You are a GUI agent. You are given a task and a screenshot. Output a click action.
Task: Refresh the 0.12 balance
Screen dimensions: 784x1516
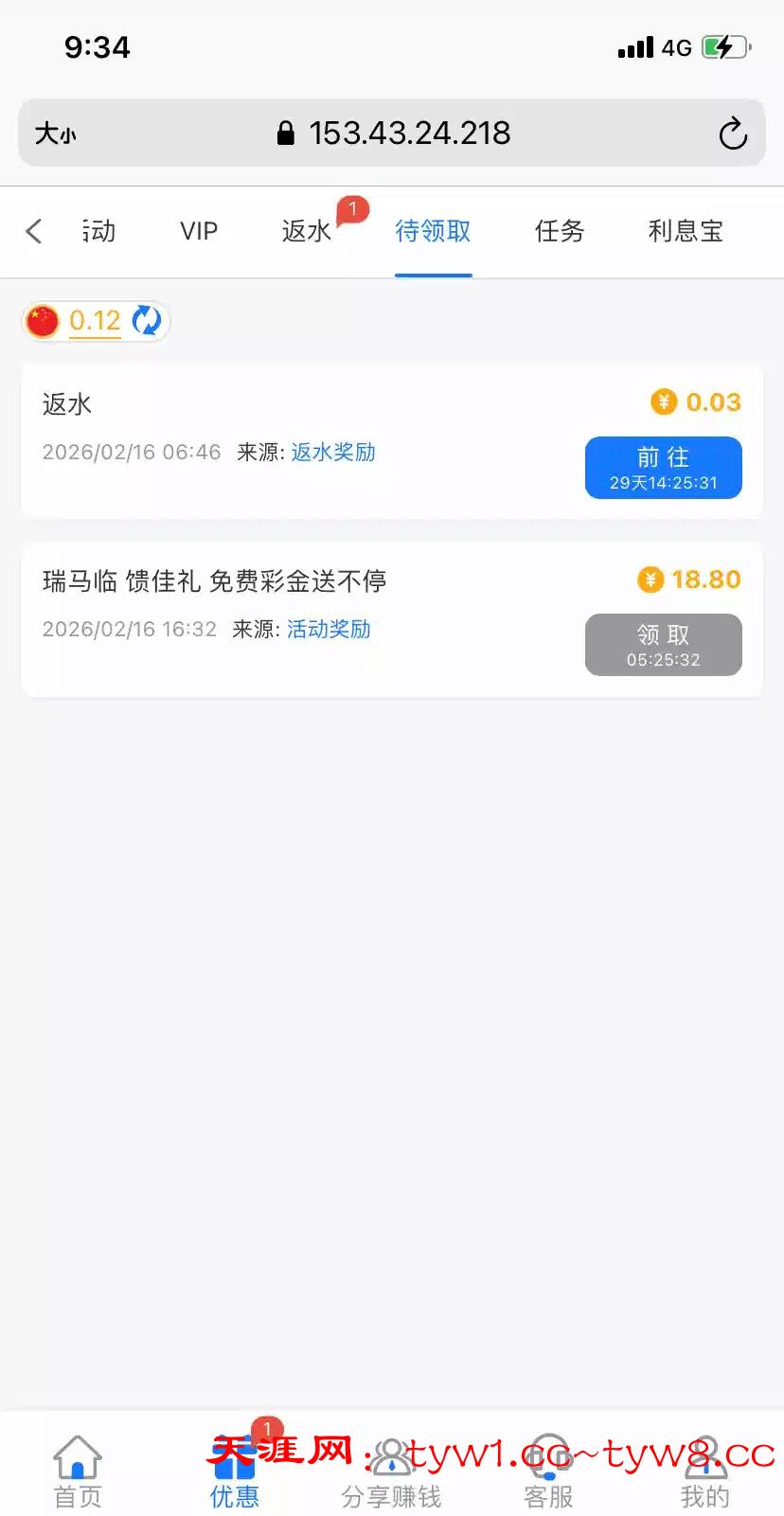tap(147, 321)
